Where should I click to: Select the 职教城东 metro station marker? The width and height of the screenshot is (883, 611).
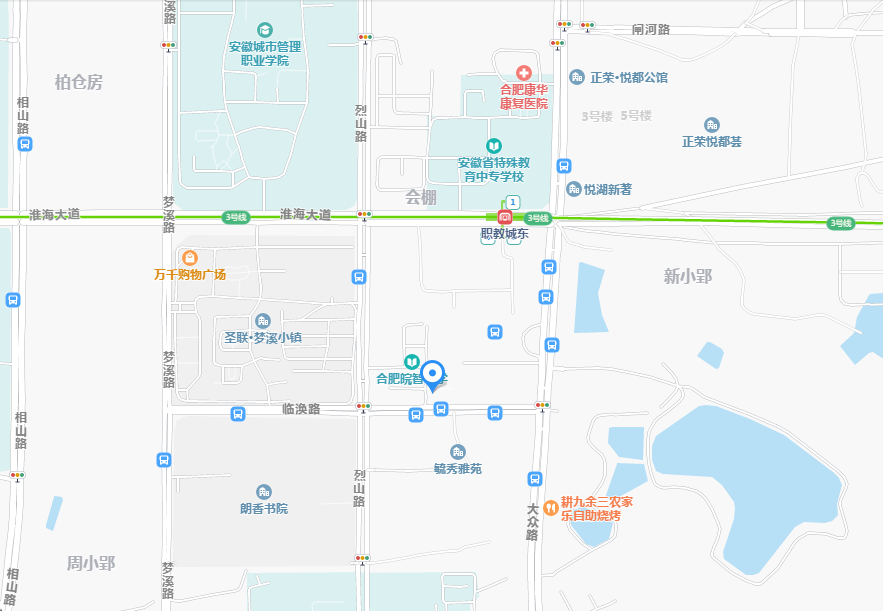(504, 217)
